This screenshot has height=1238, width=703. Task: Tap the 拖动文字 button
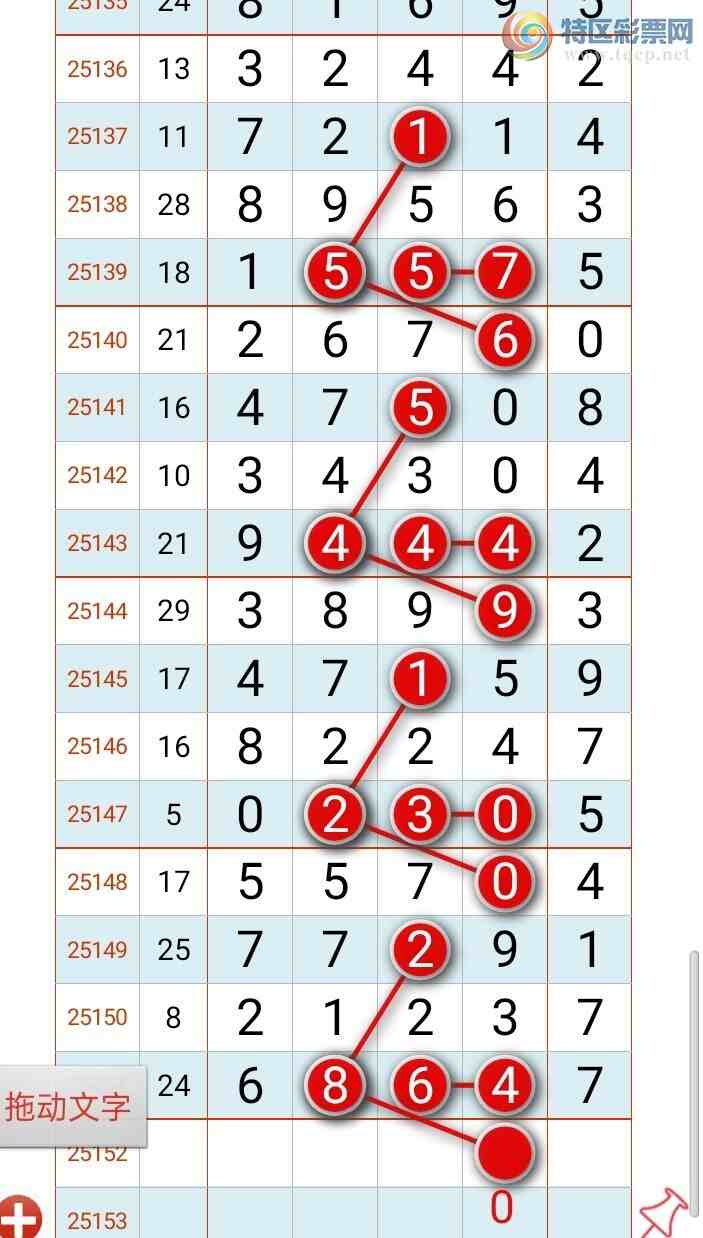point(68,1107)
